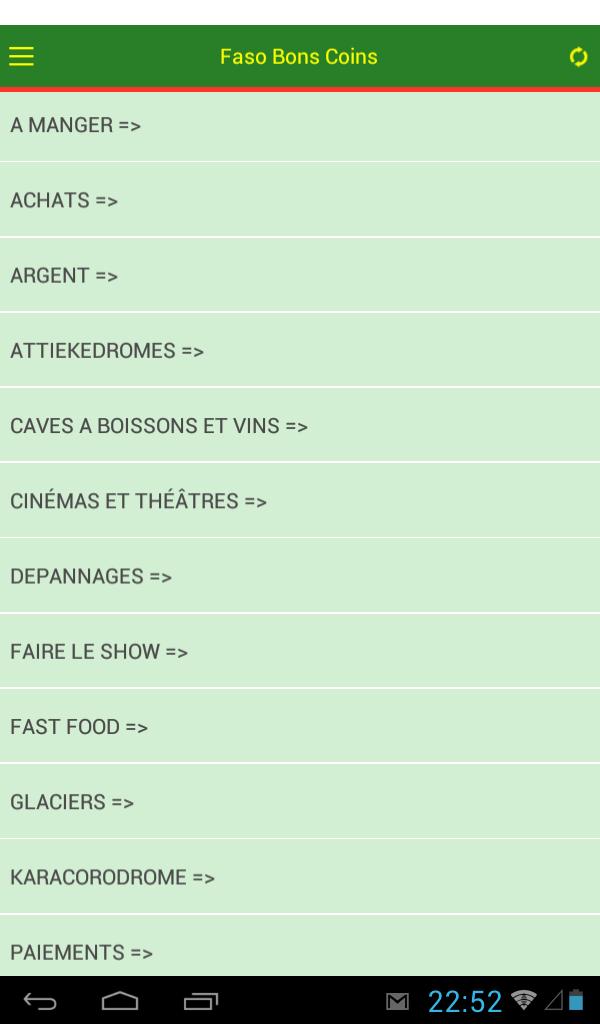The image size is (600, 1024).
Task: Select the PAIEMENTS category
Action: click(x=300, y=950)
